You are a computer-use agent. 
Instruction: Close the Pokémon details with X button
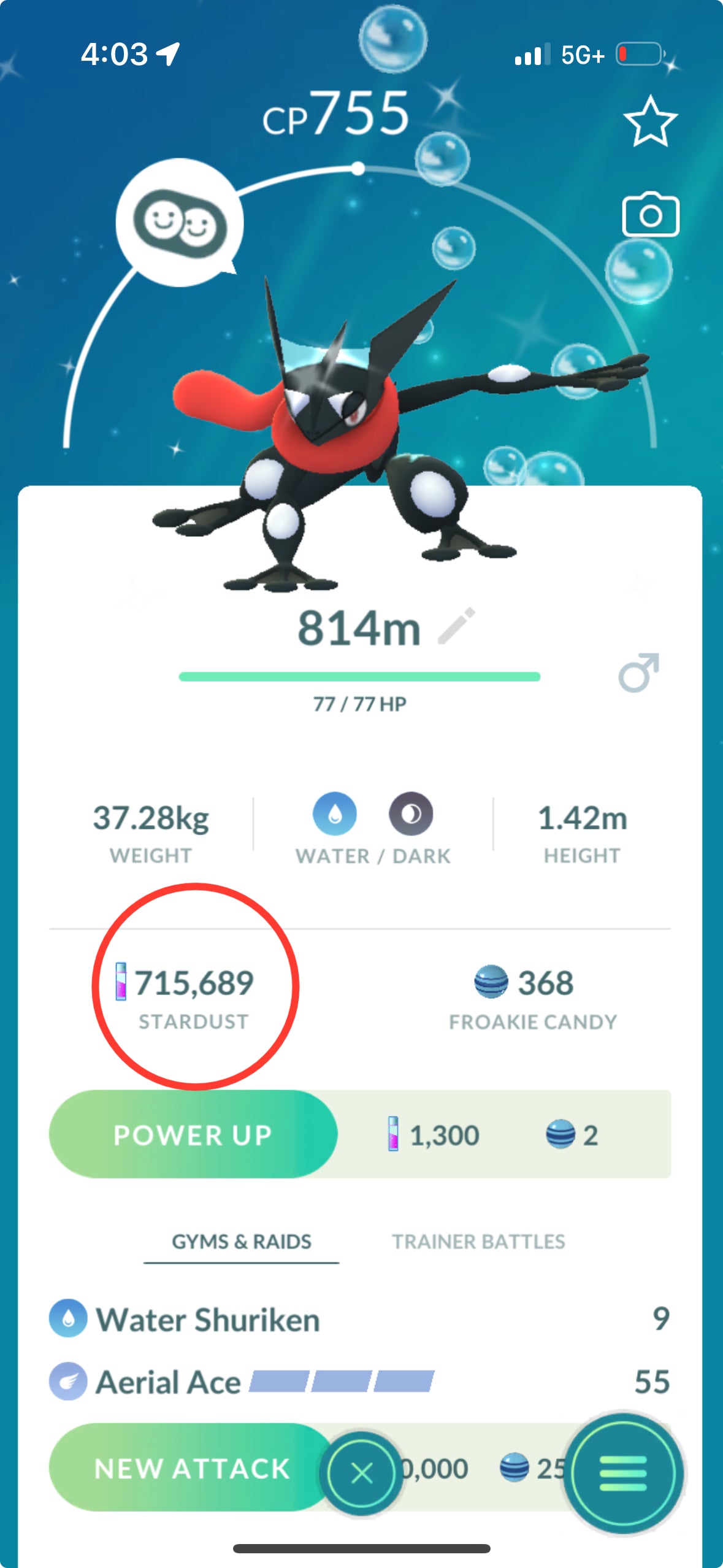tap(361, 1472)
